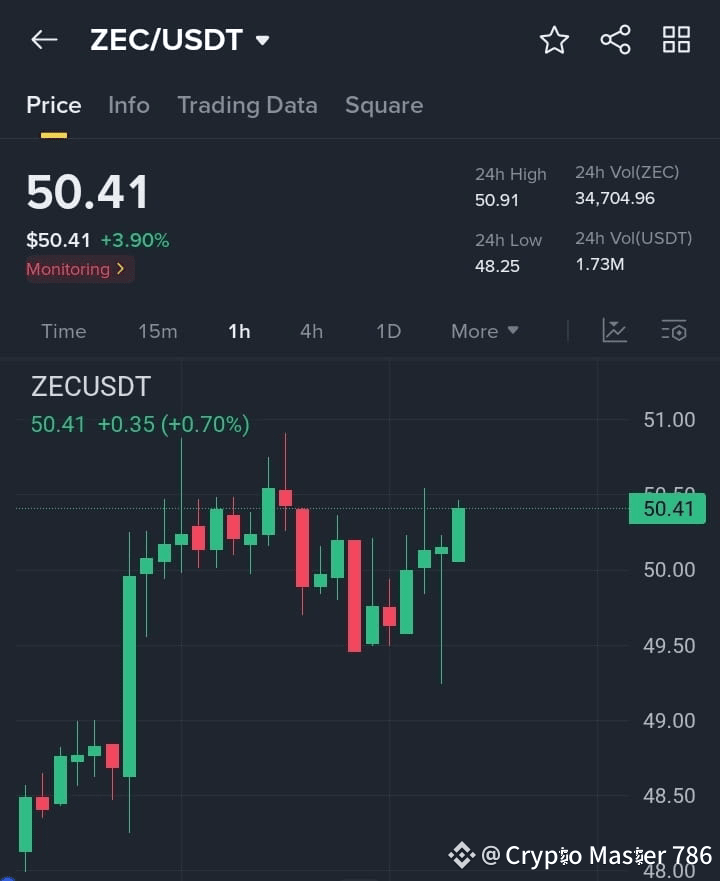Image resolution: width=720 pixels, height=881 pixels.
Task: Switch to the 1D interval
Action: (x=388, y=330)
